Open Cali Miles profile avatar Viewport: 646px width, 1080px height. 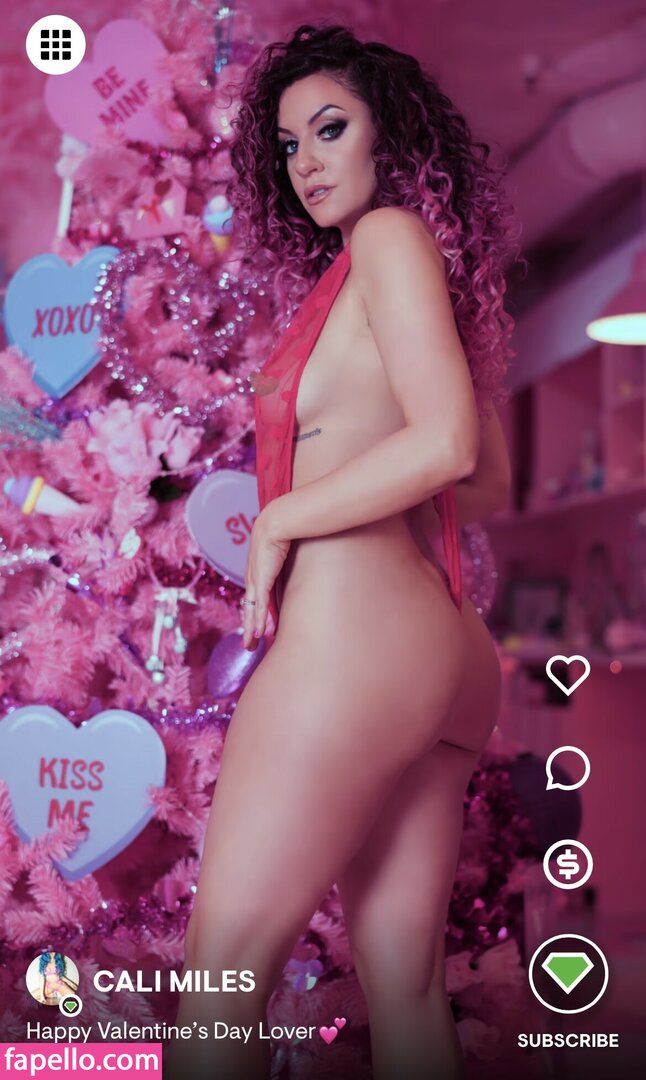point(52,979)
